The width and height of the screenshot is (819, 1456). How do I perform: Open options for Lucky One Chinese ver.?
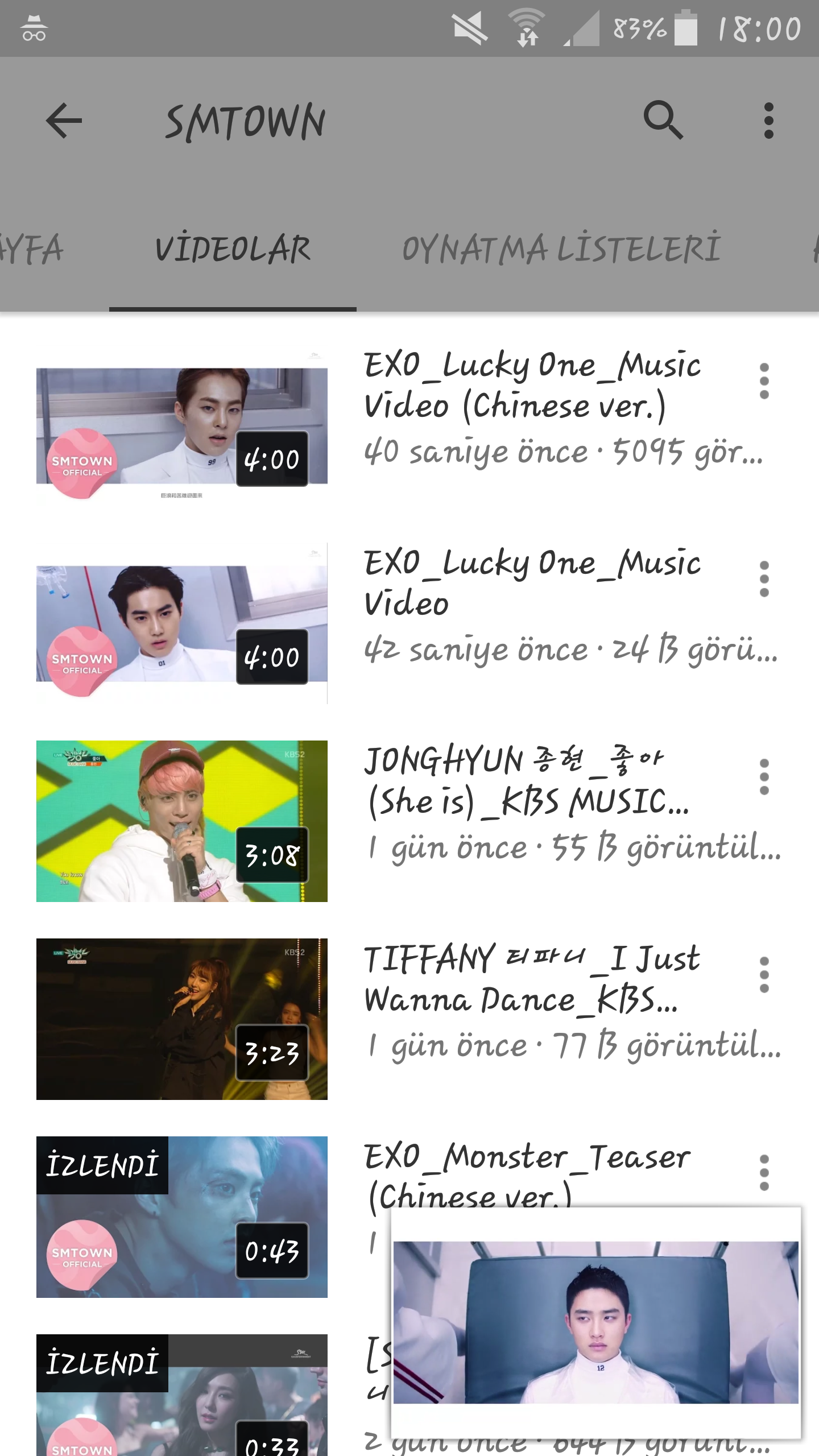click(x=764, y=381)
